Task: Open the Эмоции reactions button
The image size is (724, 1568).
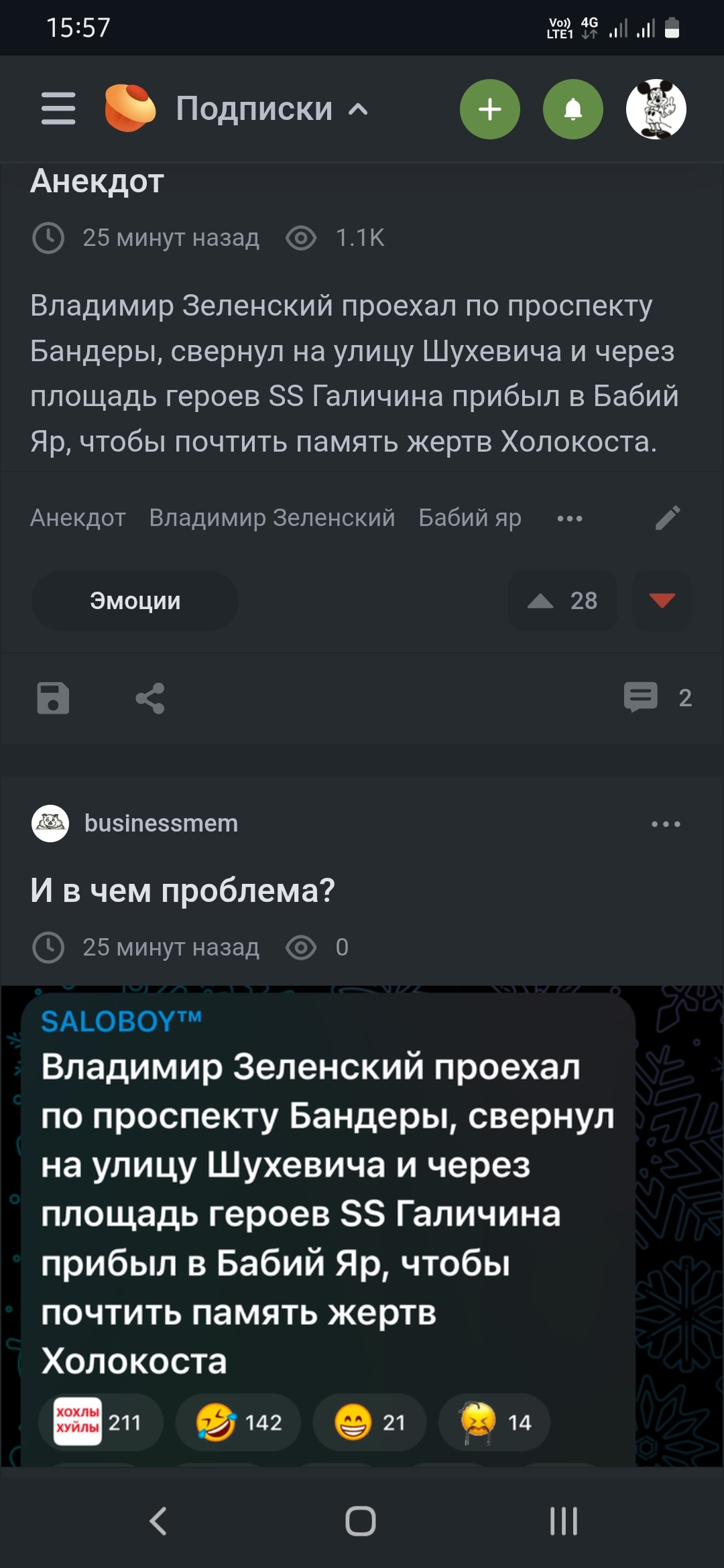Action: point(135,601)
